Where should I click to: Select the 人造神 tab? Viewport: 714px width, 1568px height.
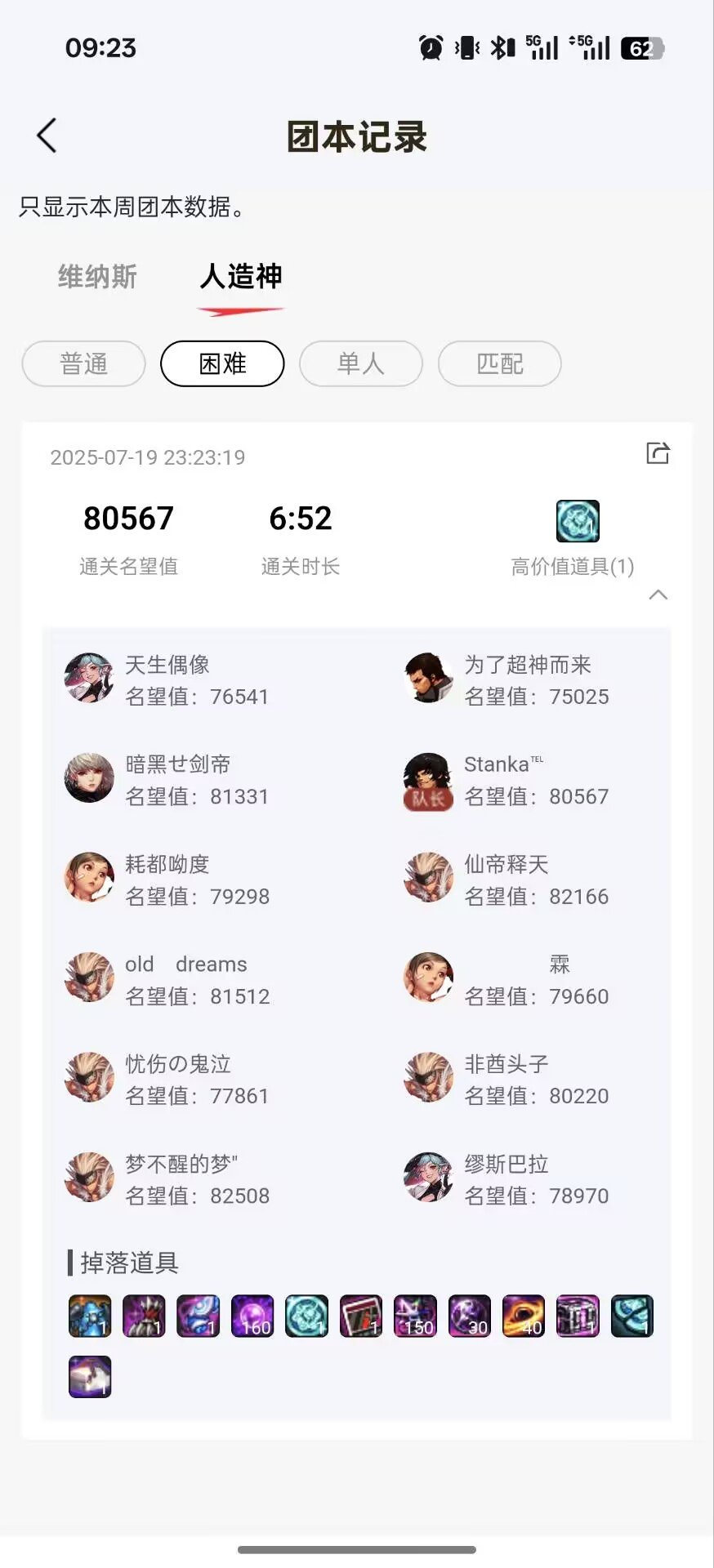[x=240, y=277]
